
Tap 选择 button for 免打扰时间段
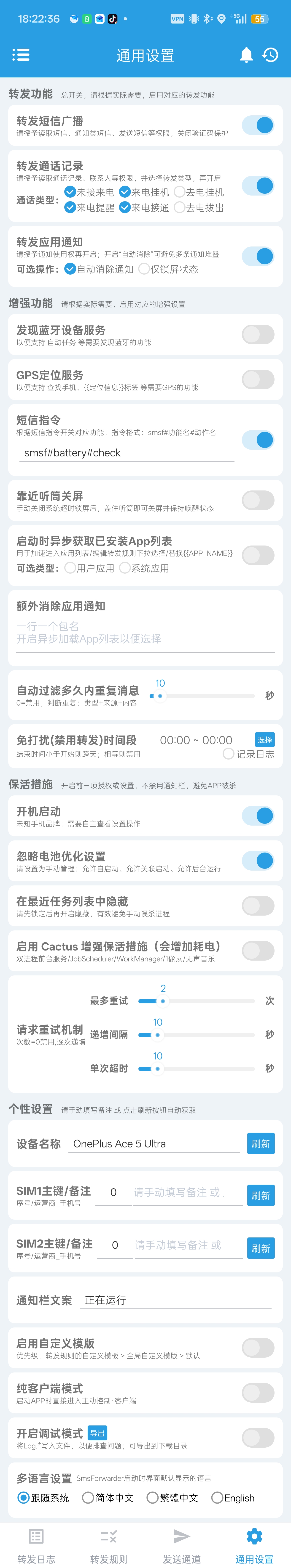pos(264,739)
